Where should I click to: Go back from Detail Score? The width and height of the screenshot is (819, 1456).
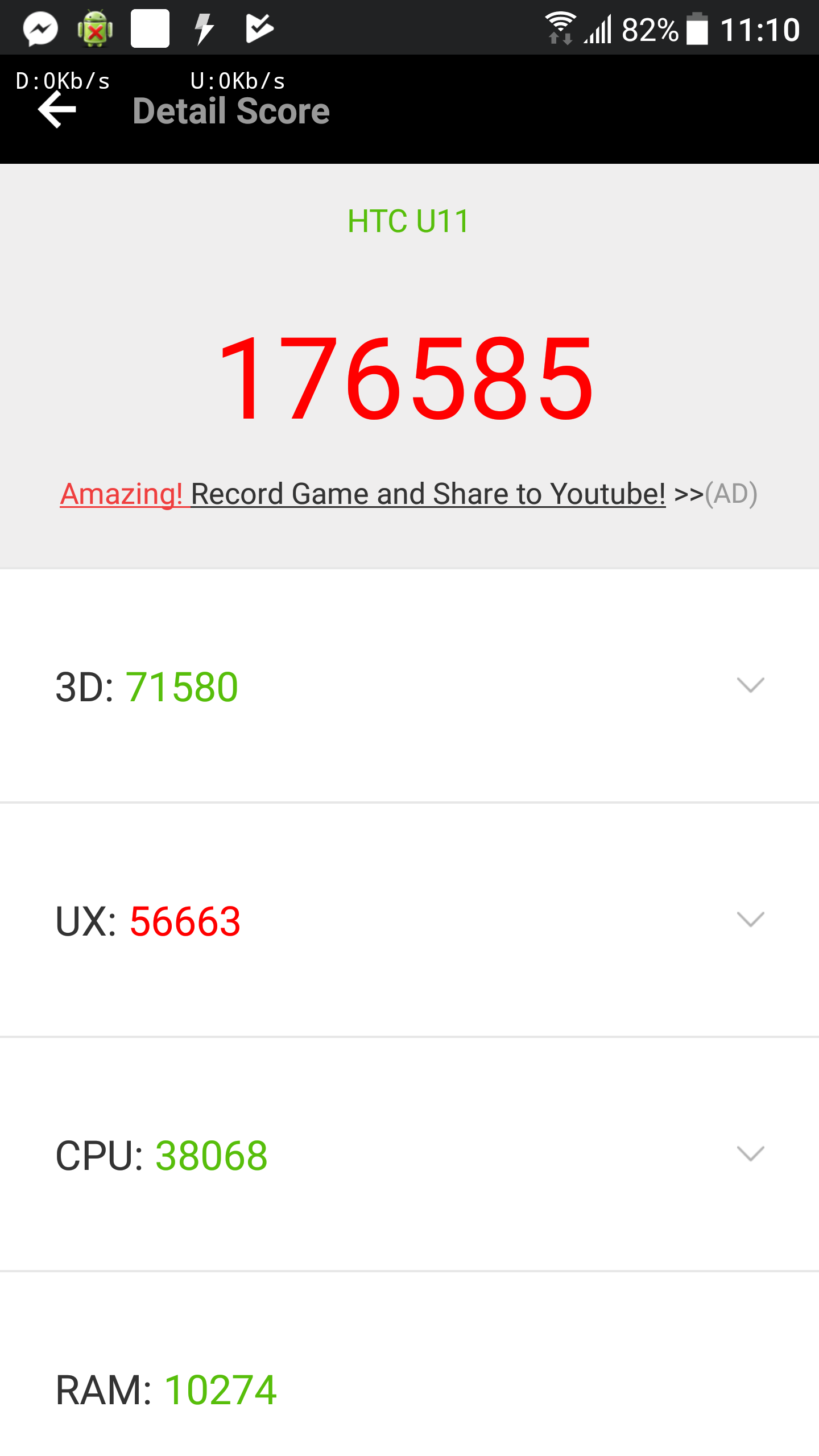tap(57, 110)
